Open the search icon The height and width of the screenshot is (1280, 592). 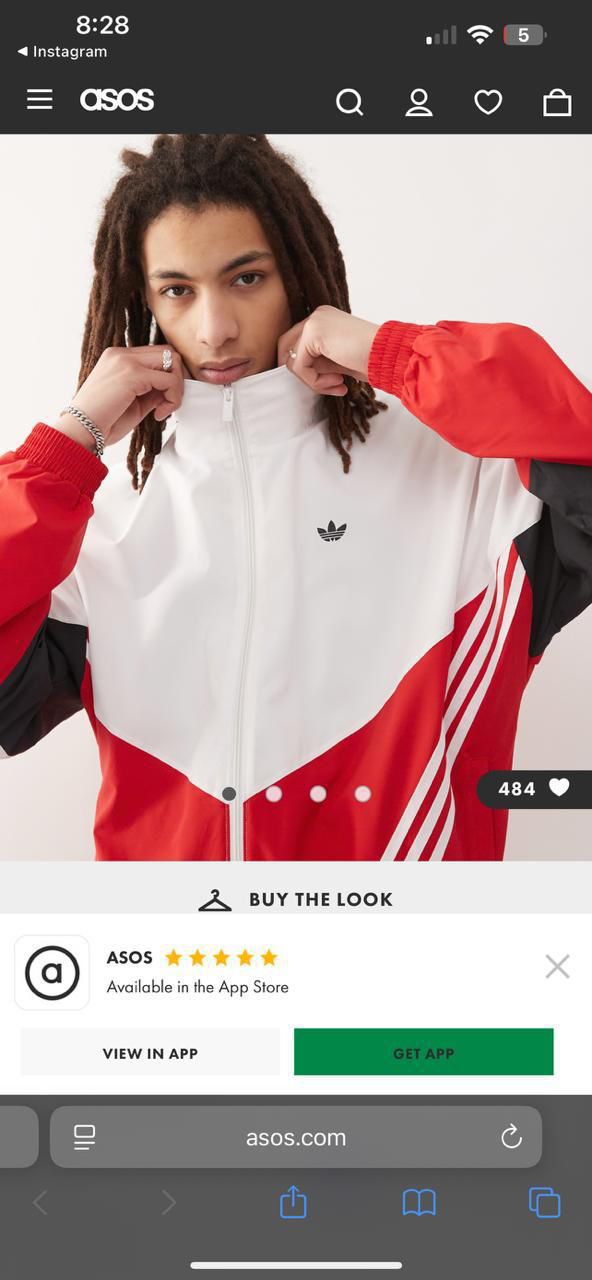349,102
